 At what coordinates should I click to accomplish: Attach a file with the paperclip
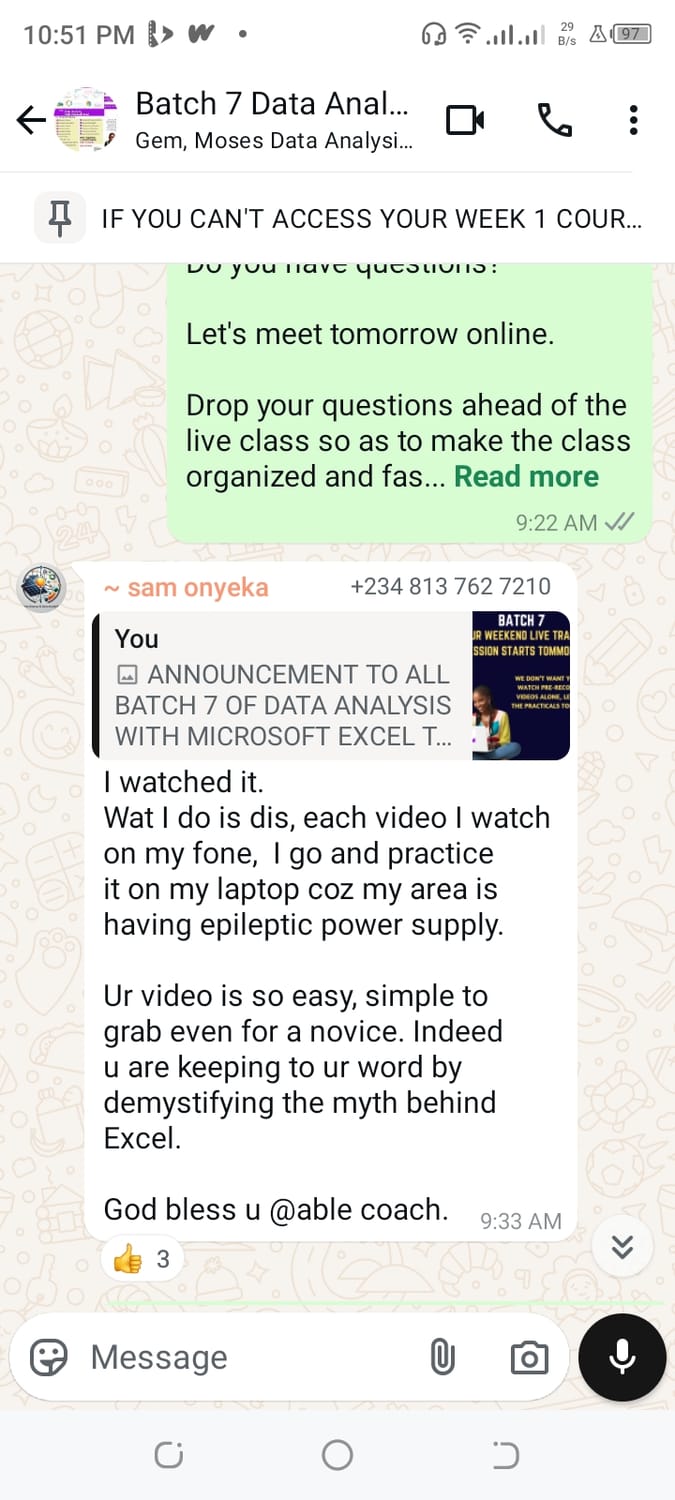pos(442,1357)
